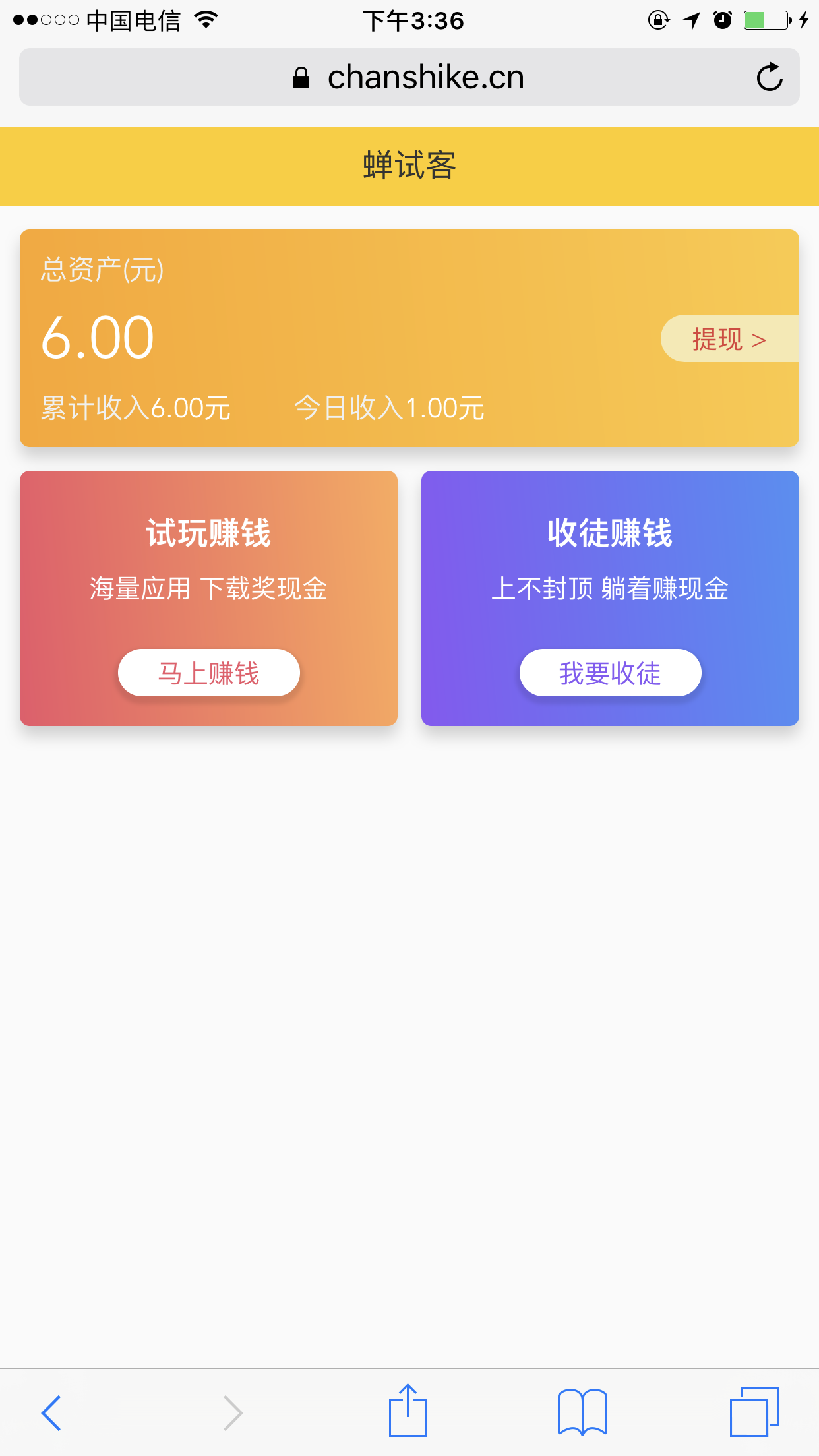Reload the page with the refresh icon
The image size is (819, 1456).
[769, 77]
